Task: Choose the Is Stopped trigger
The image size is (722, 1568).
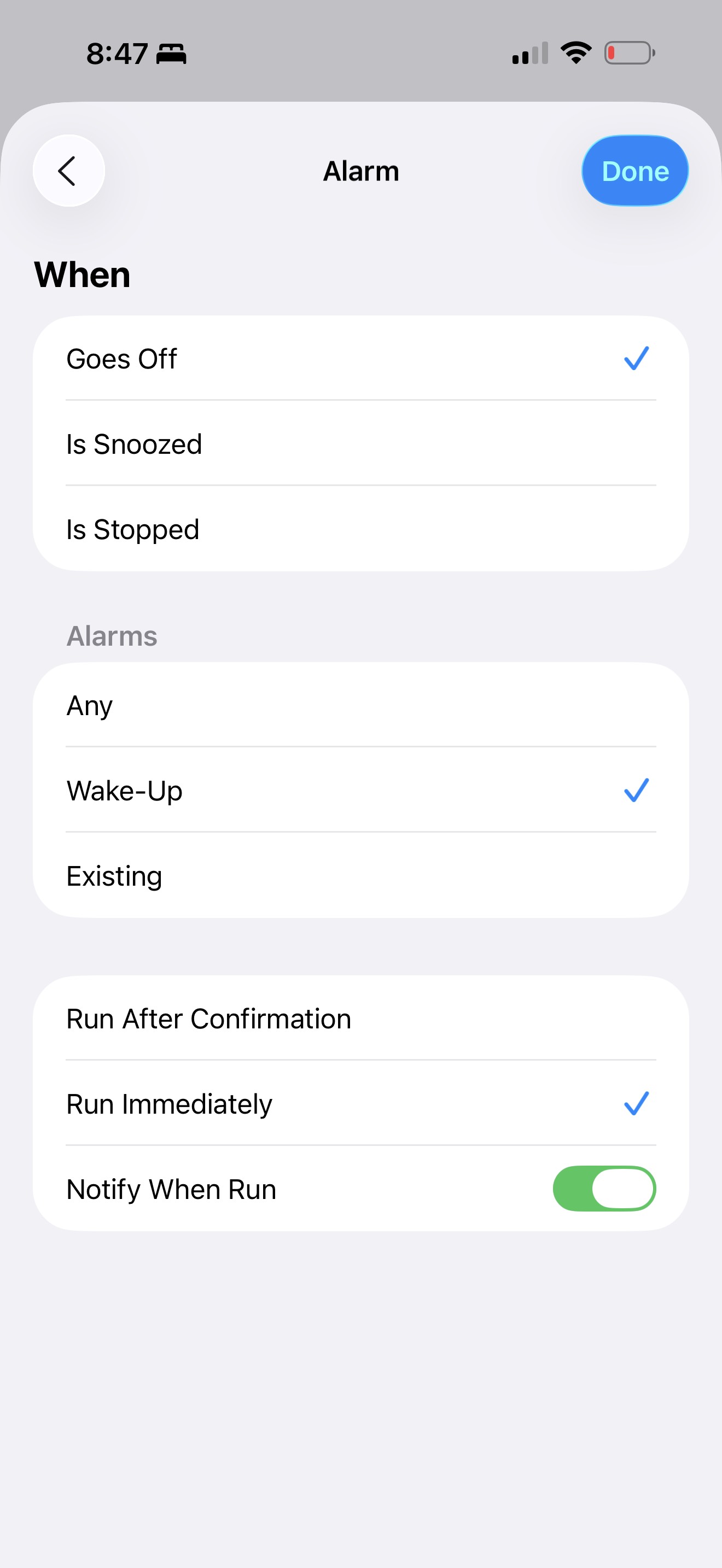Action: pyautogui.click(x=360, y=529)
